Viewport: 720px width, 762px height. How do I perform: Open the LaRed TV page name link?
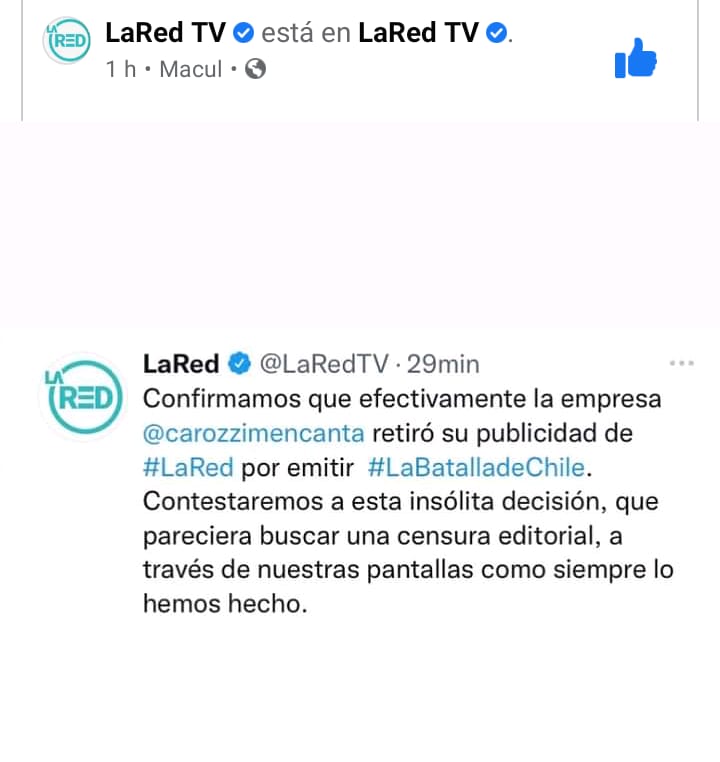coord(166,33)
